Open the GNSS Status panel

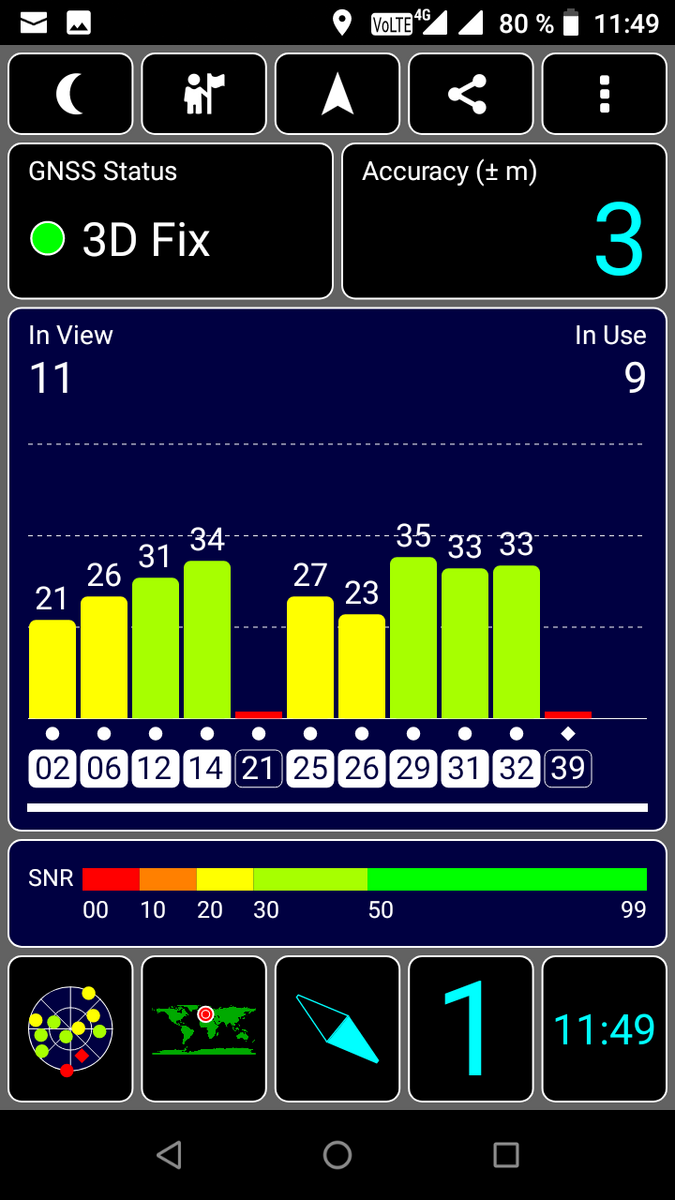coord(171,221)
